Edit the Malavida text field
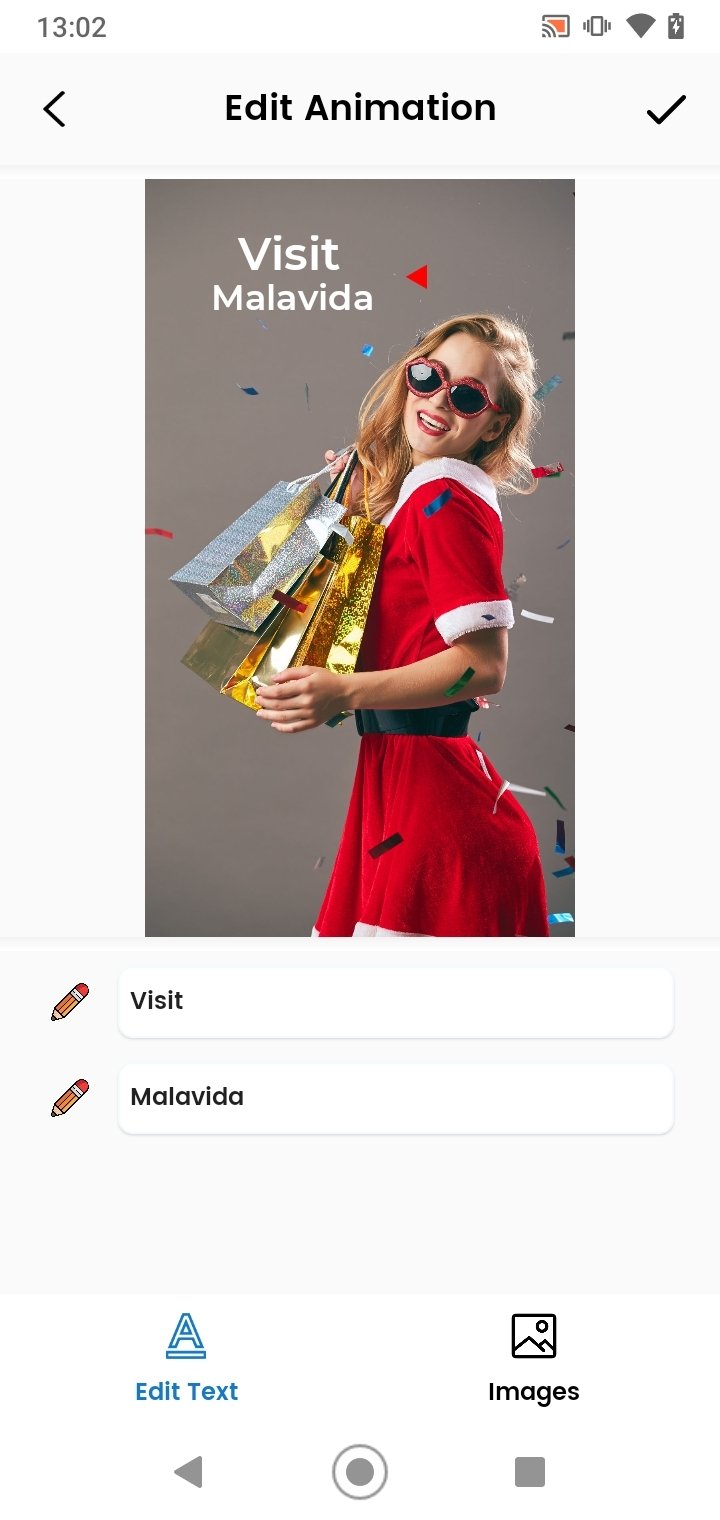The width and height of the screenshot is (720, 1520). [x=396, y=1098]
